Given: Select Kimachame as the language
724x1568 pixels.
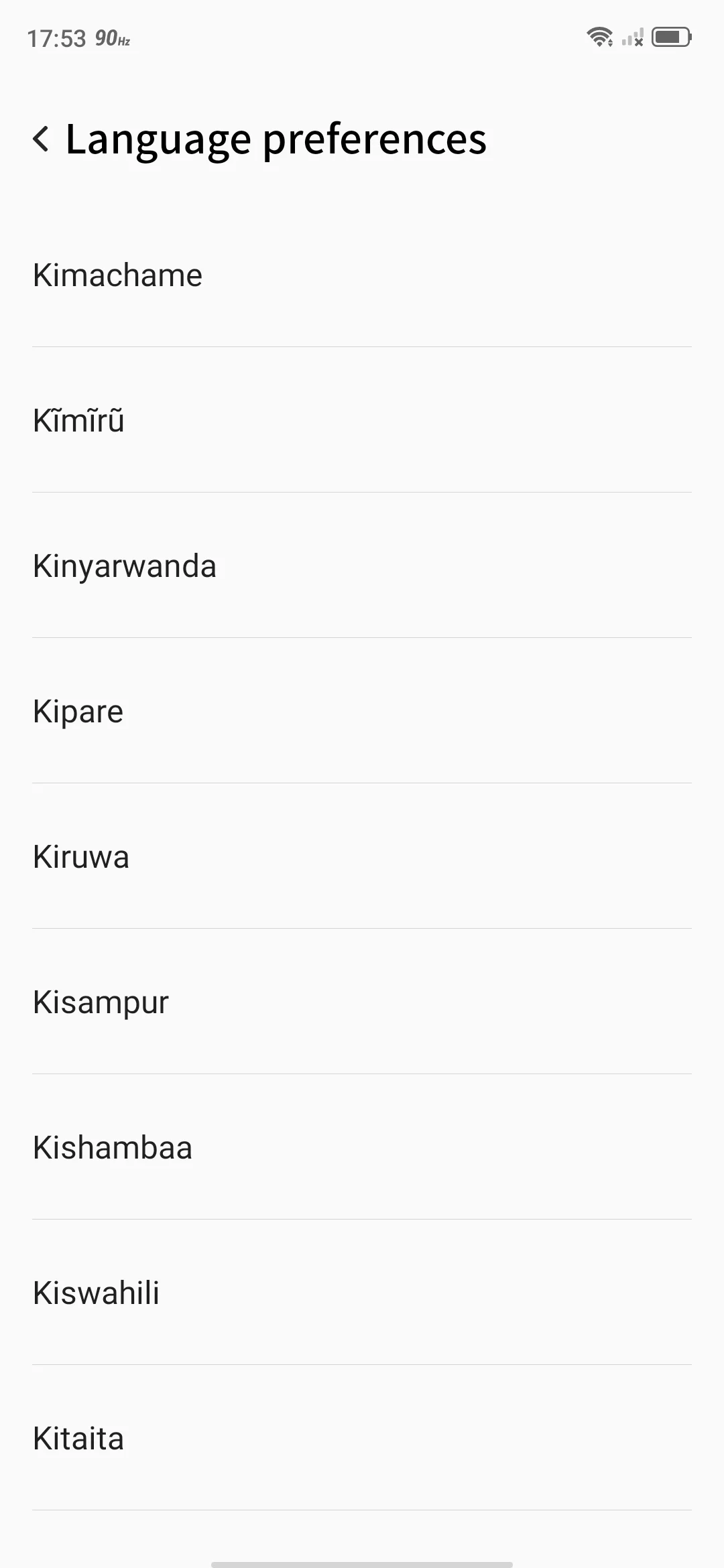Looking at the screenshot, I should 362,275.
